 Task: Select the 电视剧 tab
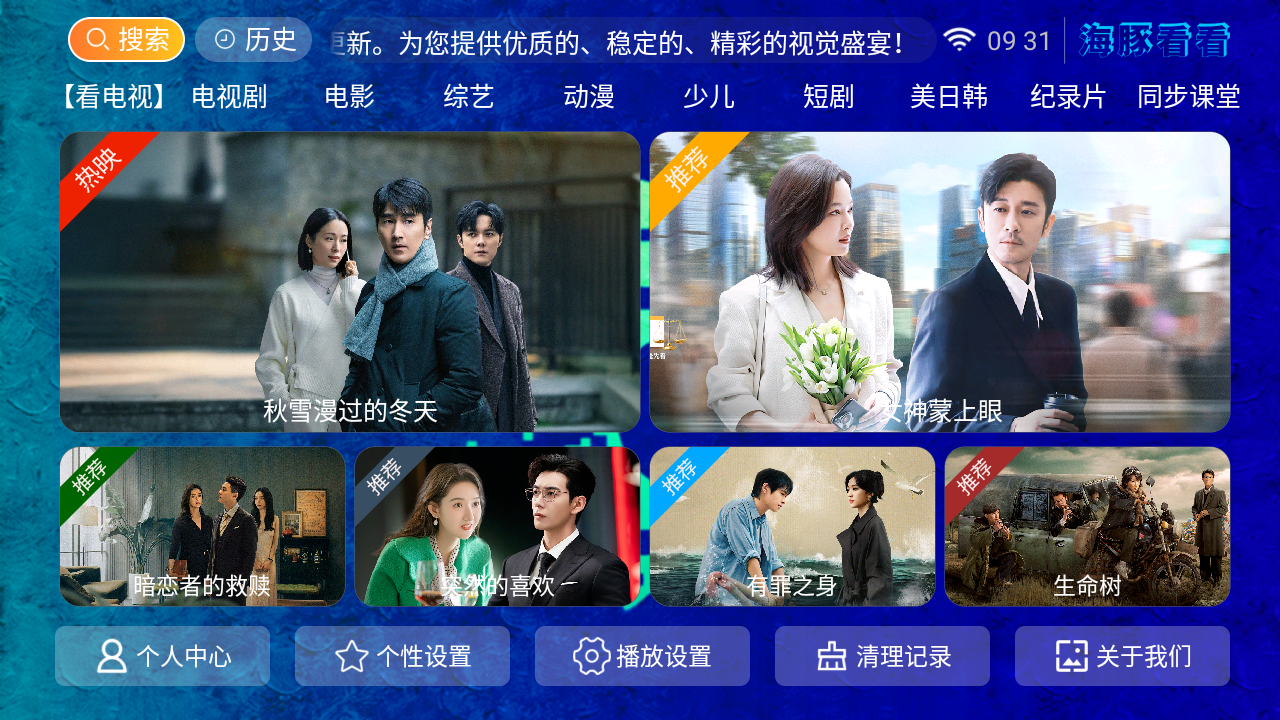tap(229, 97)
